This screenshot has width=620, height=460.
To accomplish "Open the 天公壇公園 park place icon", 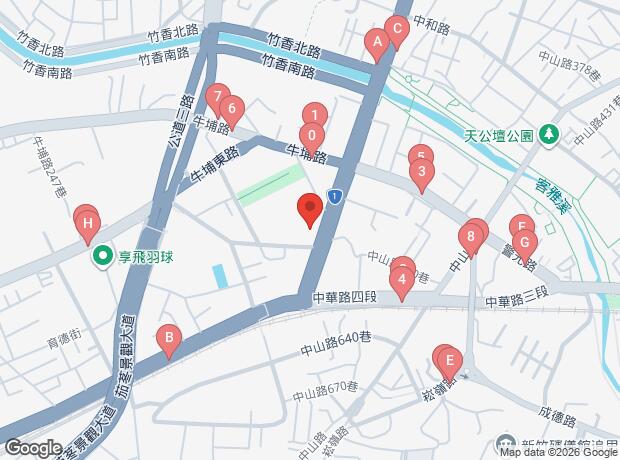I will (x=550, y=135).
